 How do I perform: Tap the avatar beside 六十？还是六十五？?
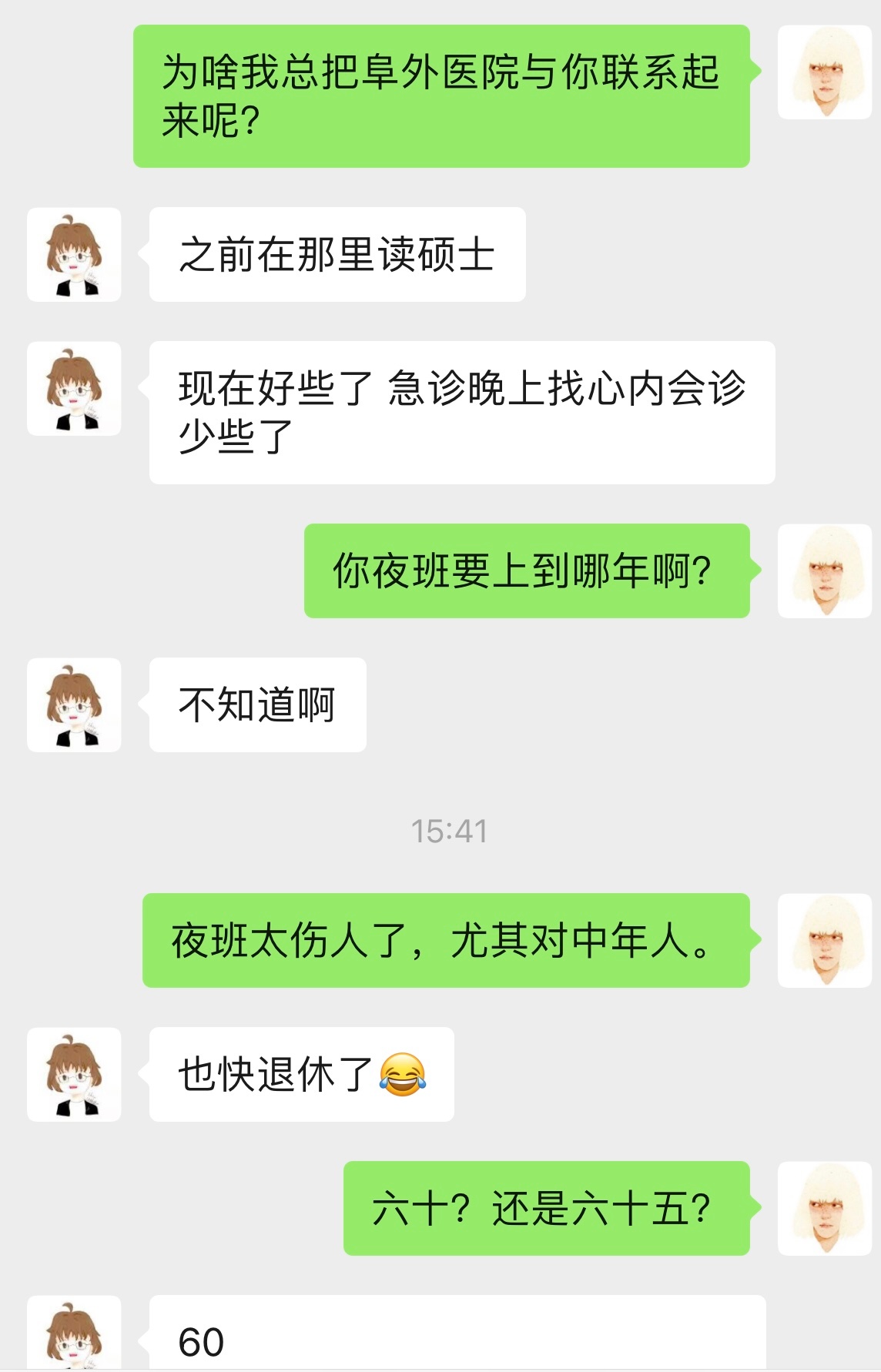click(x=825, y=1209)
